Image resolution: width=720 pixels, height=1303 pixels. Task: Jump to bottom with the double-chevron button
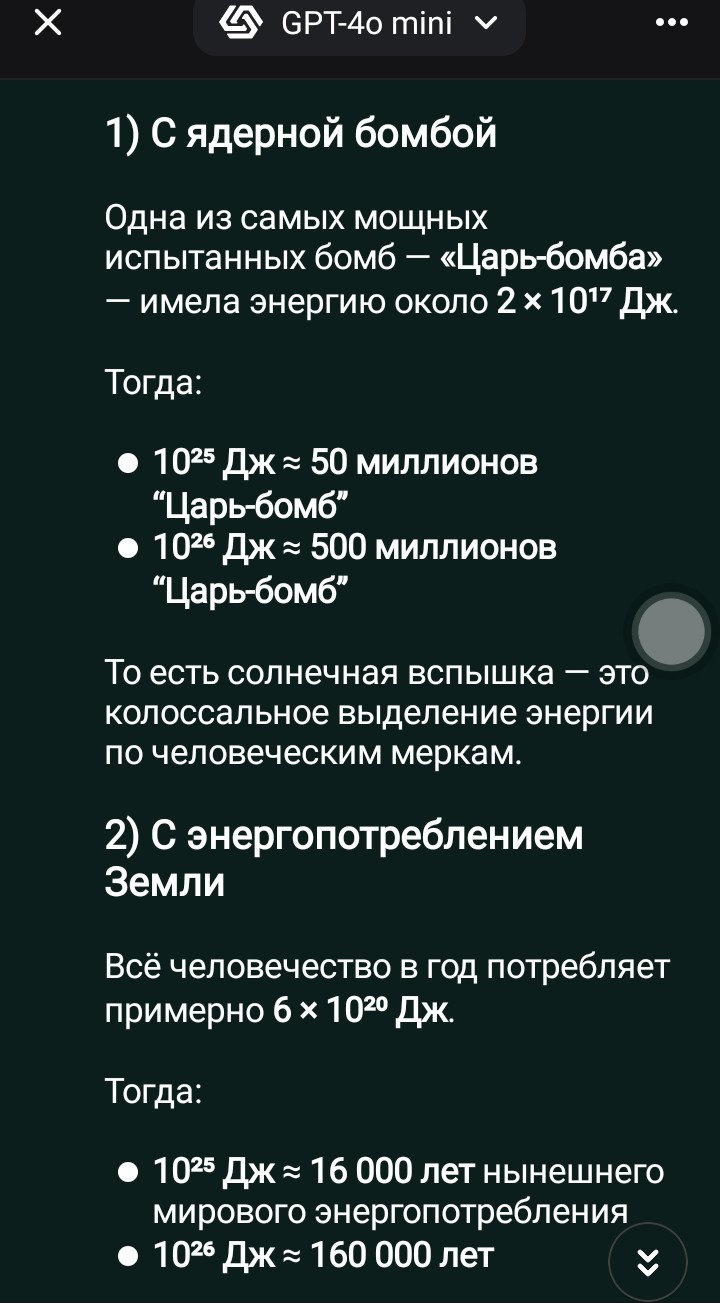pyautogui.click(x=648, y=1263)
